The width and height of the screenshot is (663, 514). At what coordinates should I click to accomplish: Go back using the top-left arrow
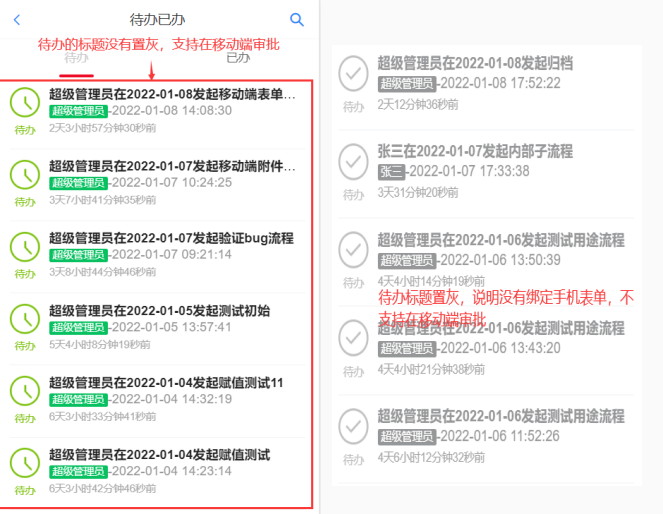[x=16, y=19]
